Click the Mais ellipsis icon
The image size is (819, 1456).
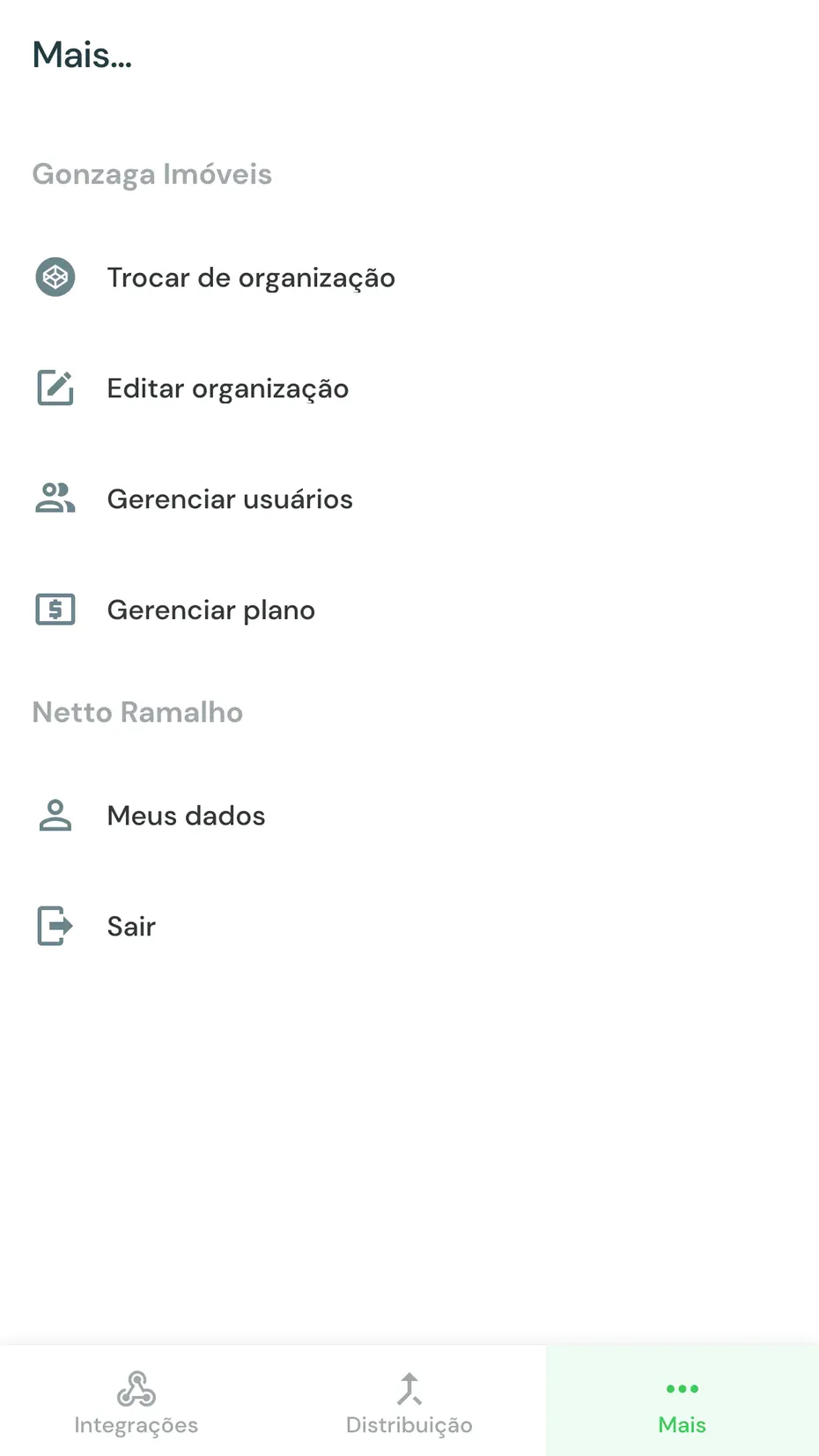pos(682,1388)
